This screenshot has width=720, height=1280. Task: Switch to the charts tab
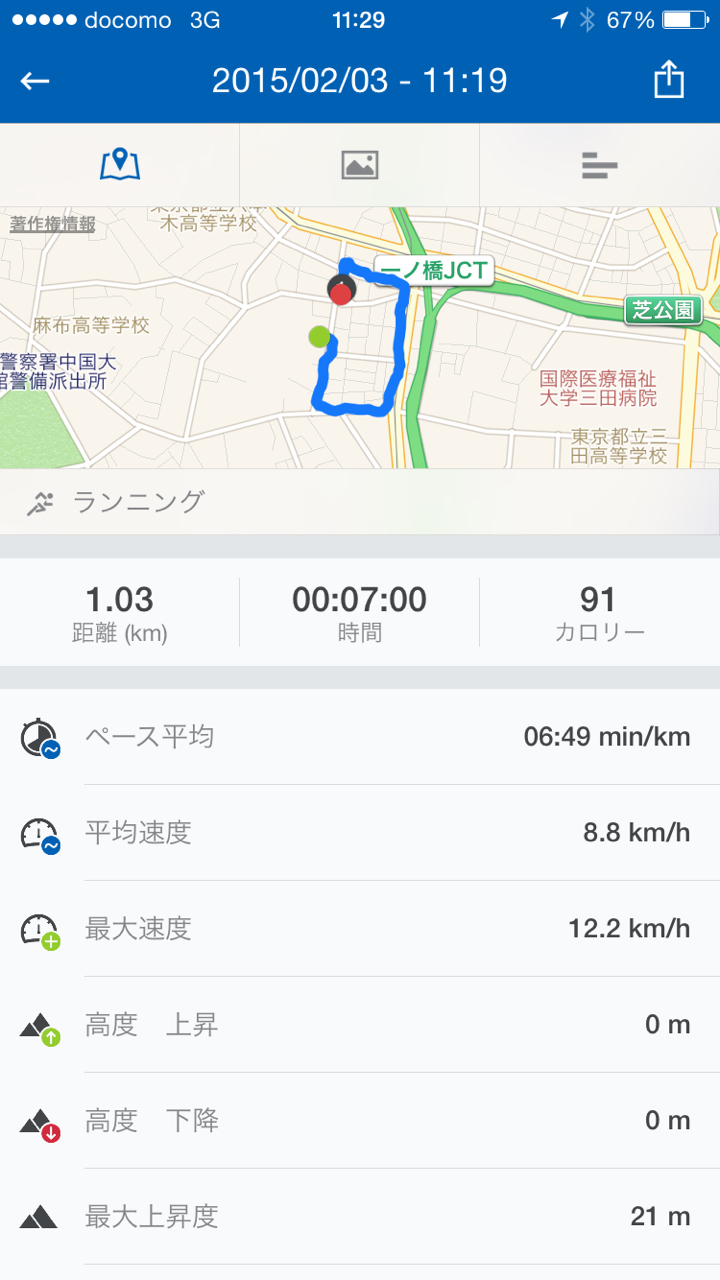click(x=599, y=165)
